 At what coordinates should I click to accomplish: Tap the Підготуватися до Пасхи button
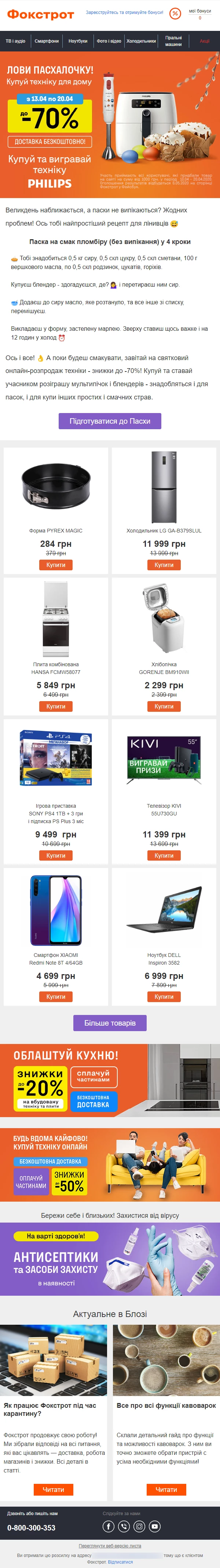click(x=110, y=421)
